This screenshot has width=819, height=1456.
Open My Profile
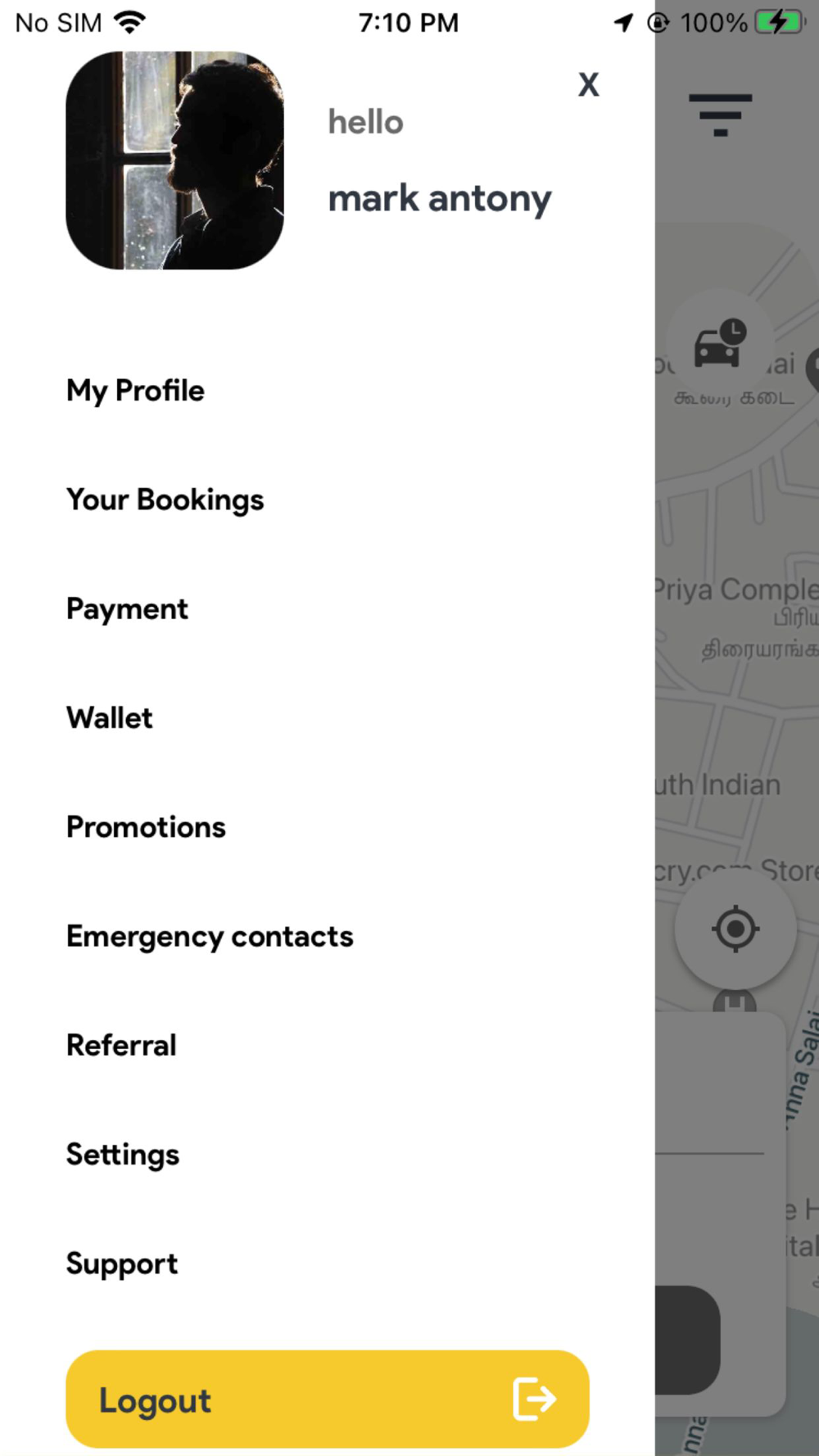coord(135,391)
